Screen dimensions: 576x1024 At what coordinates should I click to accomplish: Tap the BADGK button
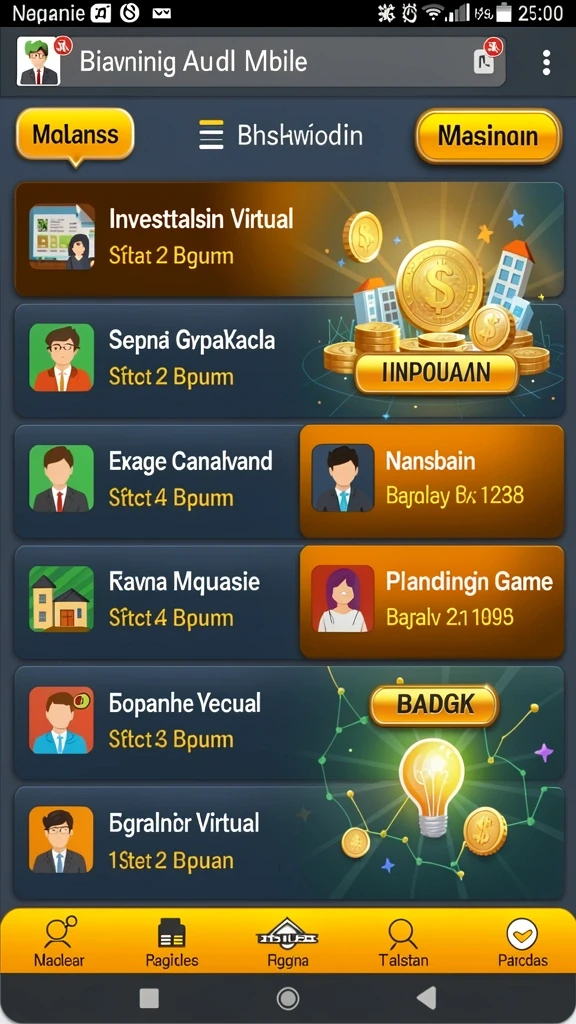click(434, 705)
